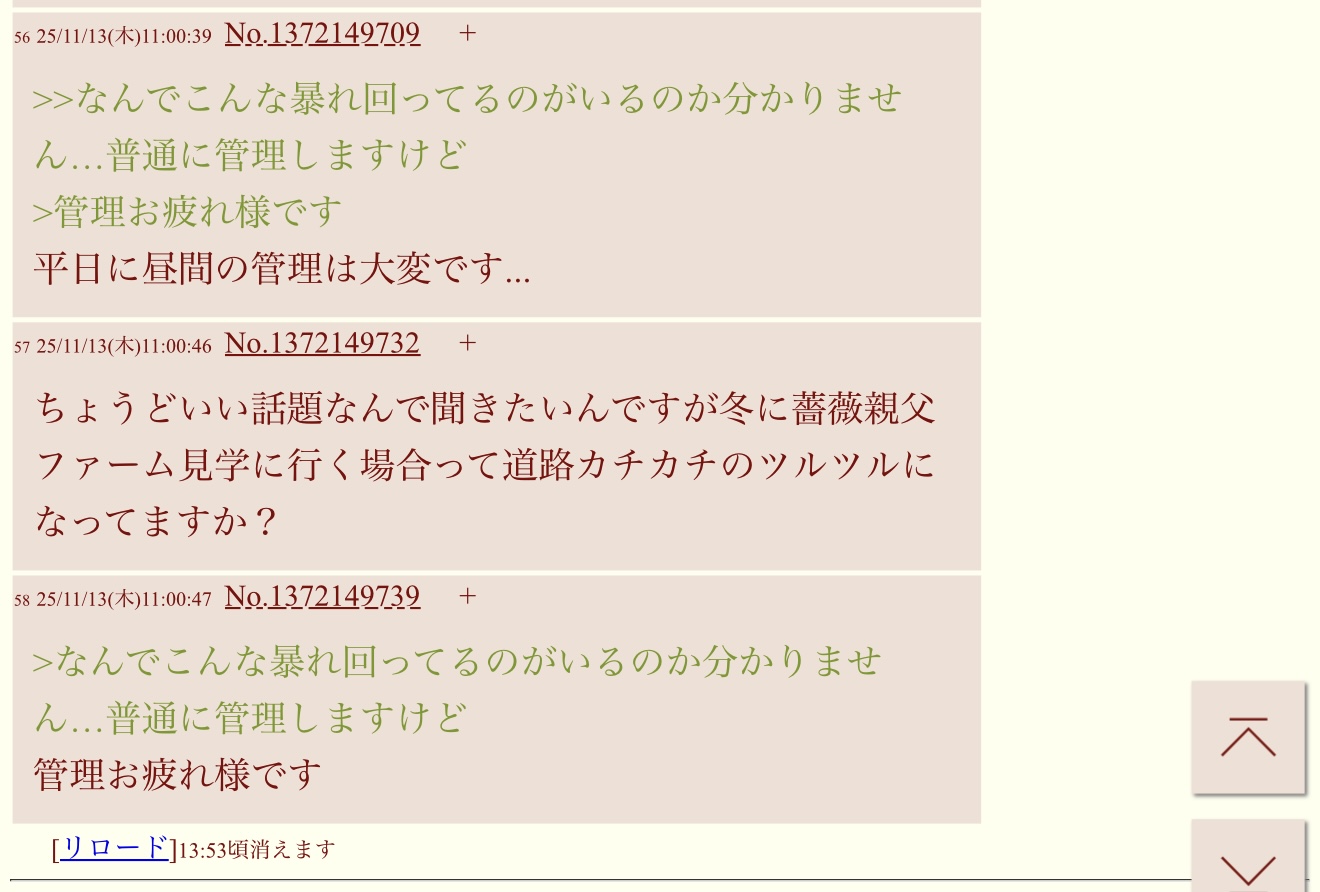
Task: Open post number No.1372149739
Action: 322,597
